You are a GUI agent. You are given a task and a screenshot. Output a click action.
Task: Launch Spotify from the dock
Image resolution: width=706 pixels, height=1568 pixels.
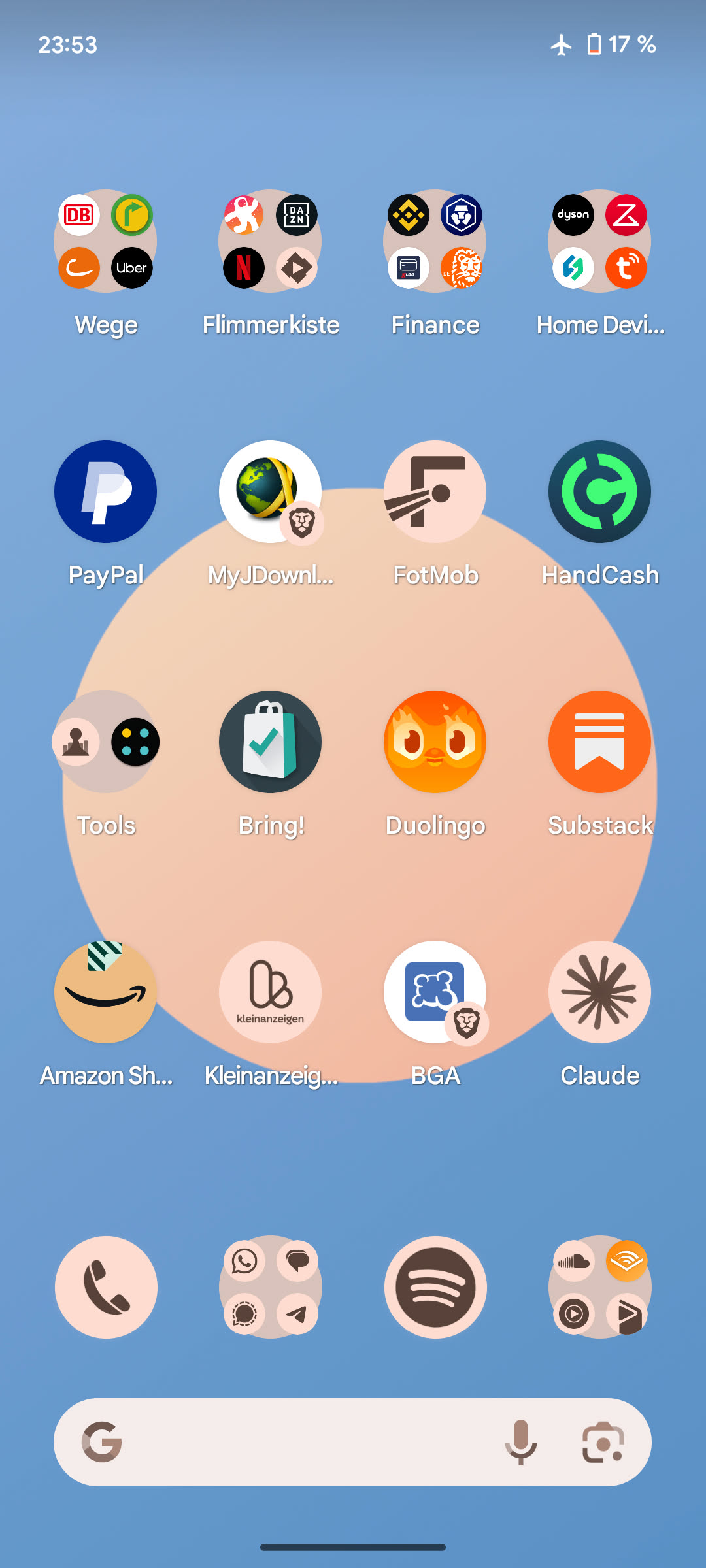click(x=435, y=1287)
